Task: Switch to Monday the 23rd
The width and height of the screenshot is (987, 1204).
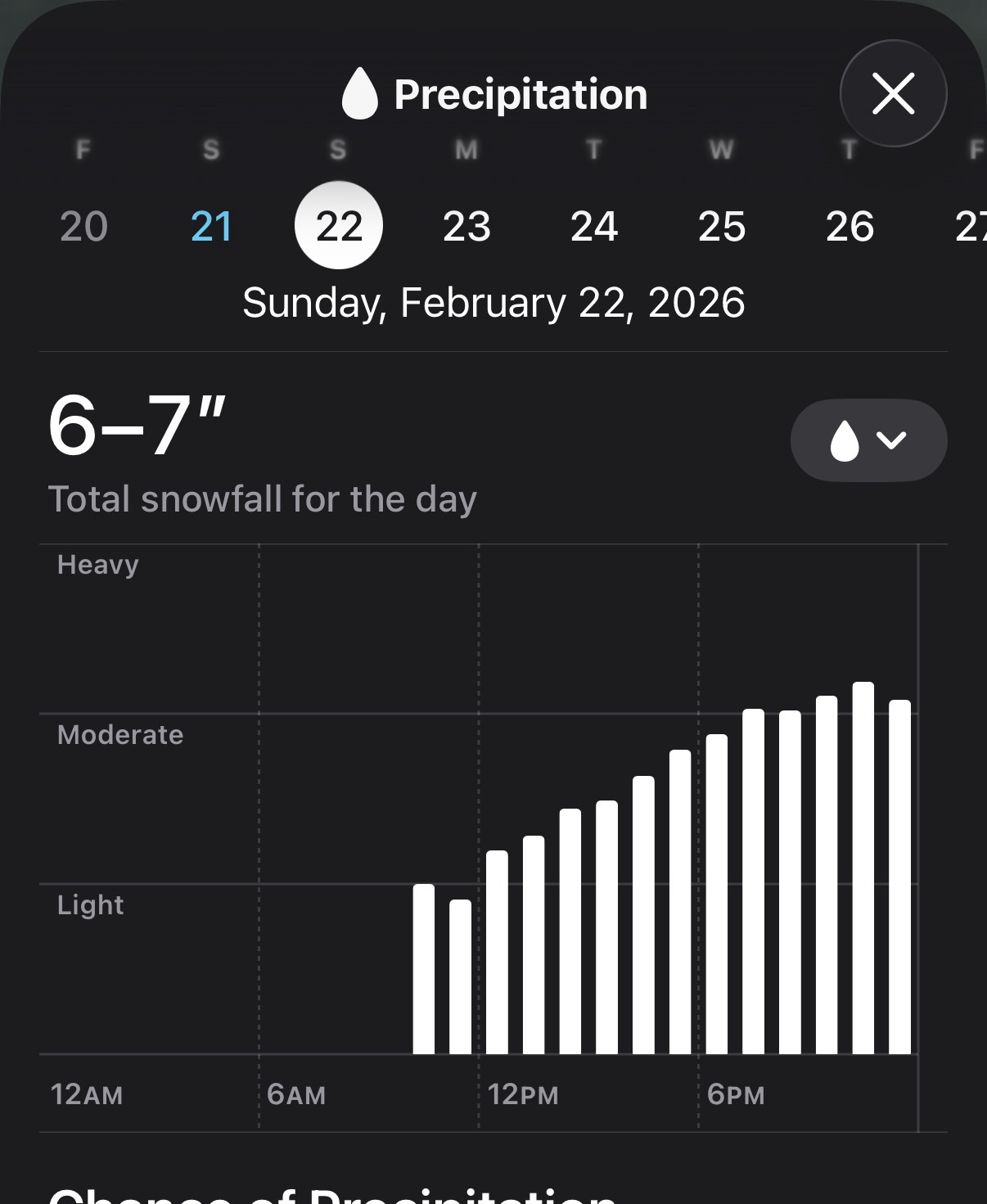Action: click(466, 226)
